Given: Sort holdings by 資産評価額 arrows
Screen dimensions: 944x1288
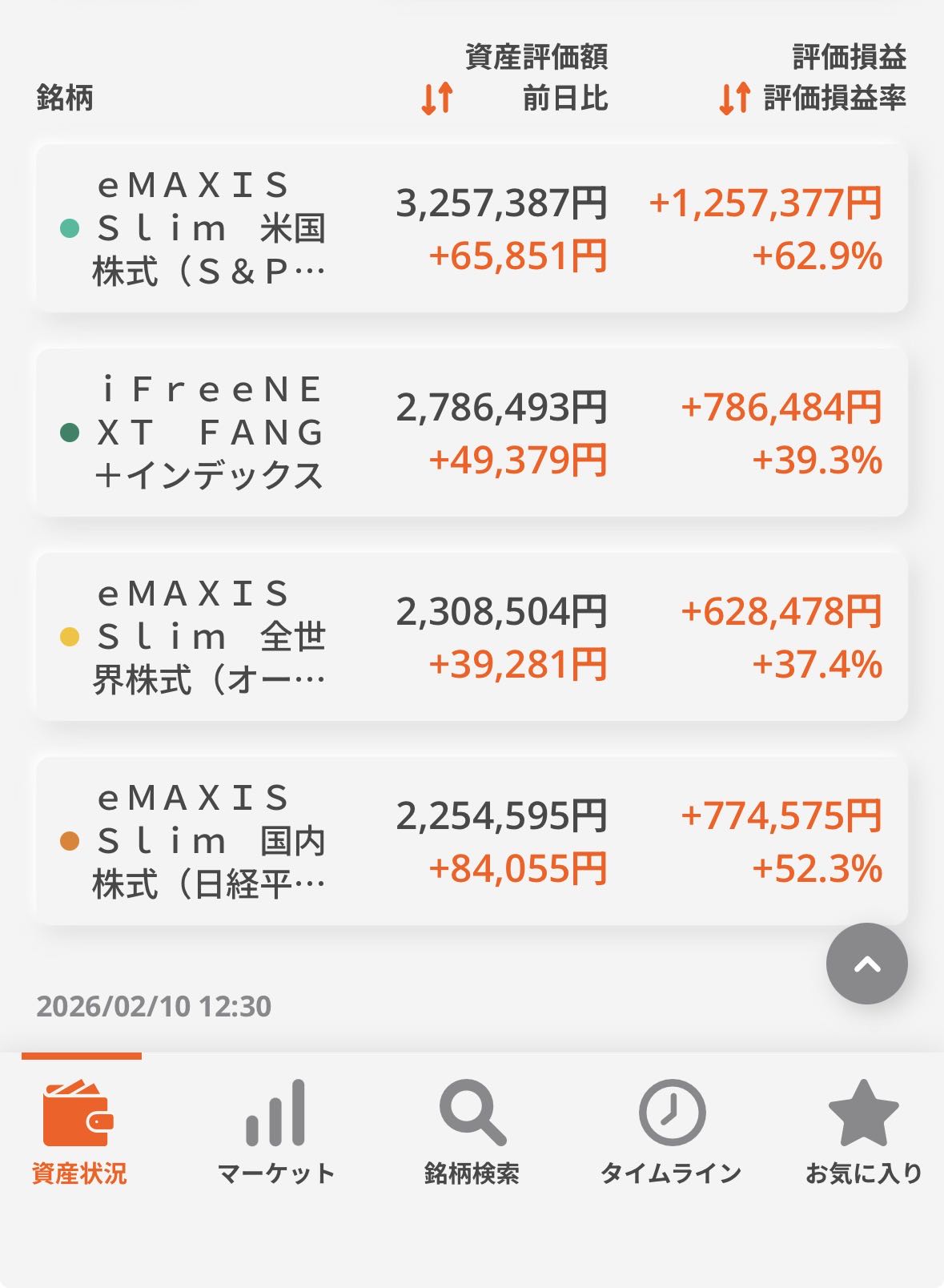Looking at the screenshot, I should click(x=437, y=98).
